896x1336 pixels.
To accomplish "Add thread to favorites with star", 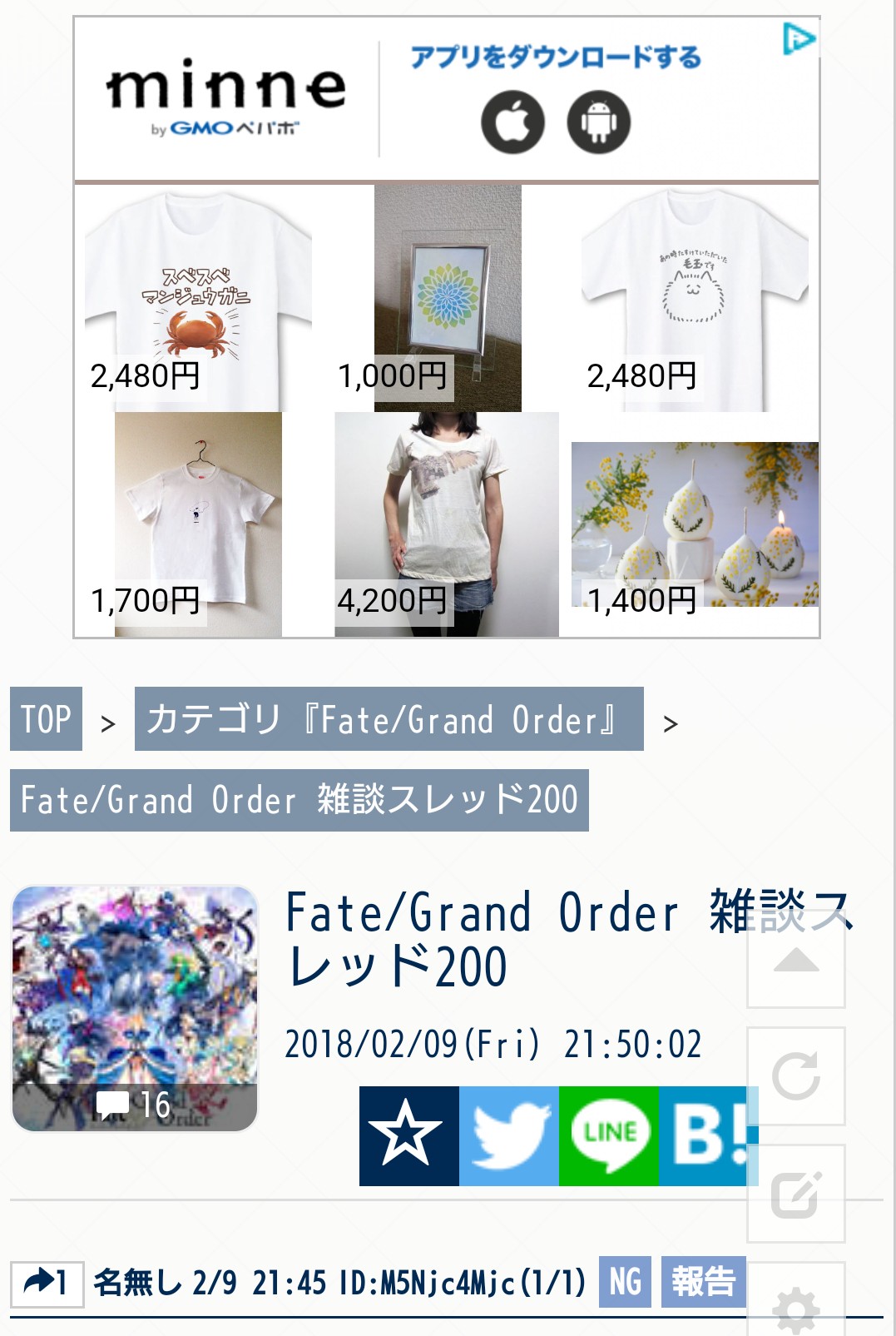I will tap(408, 1135).
